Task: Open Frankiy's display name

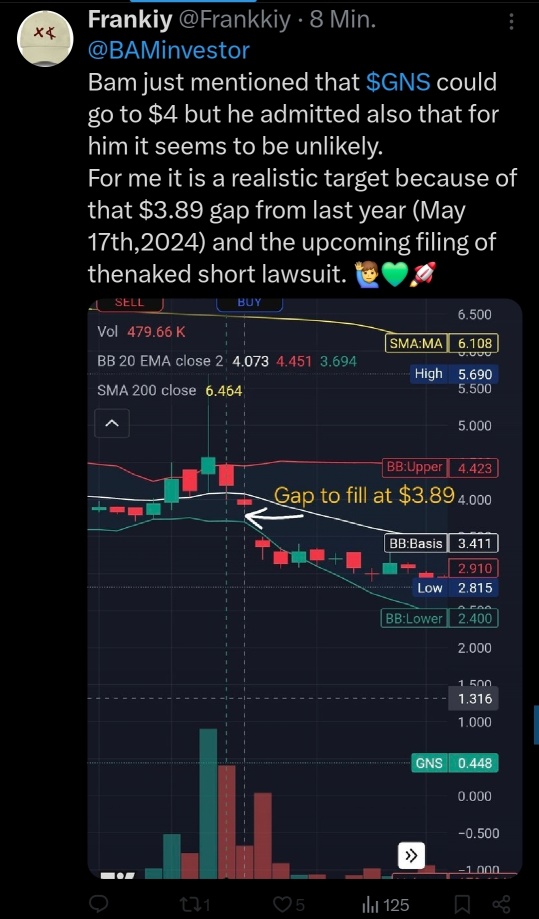Action: coord(130,21)
